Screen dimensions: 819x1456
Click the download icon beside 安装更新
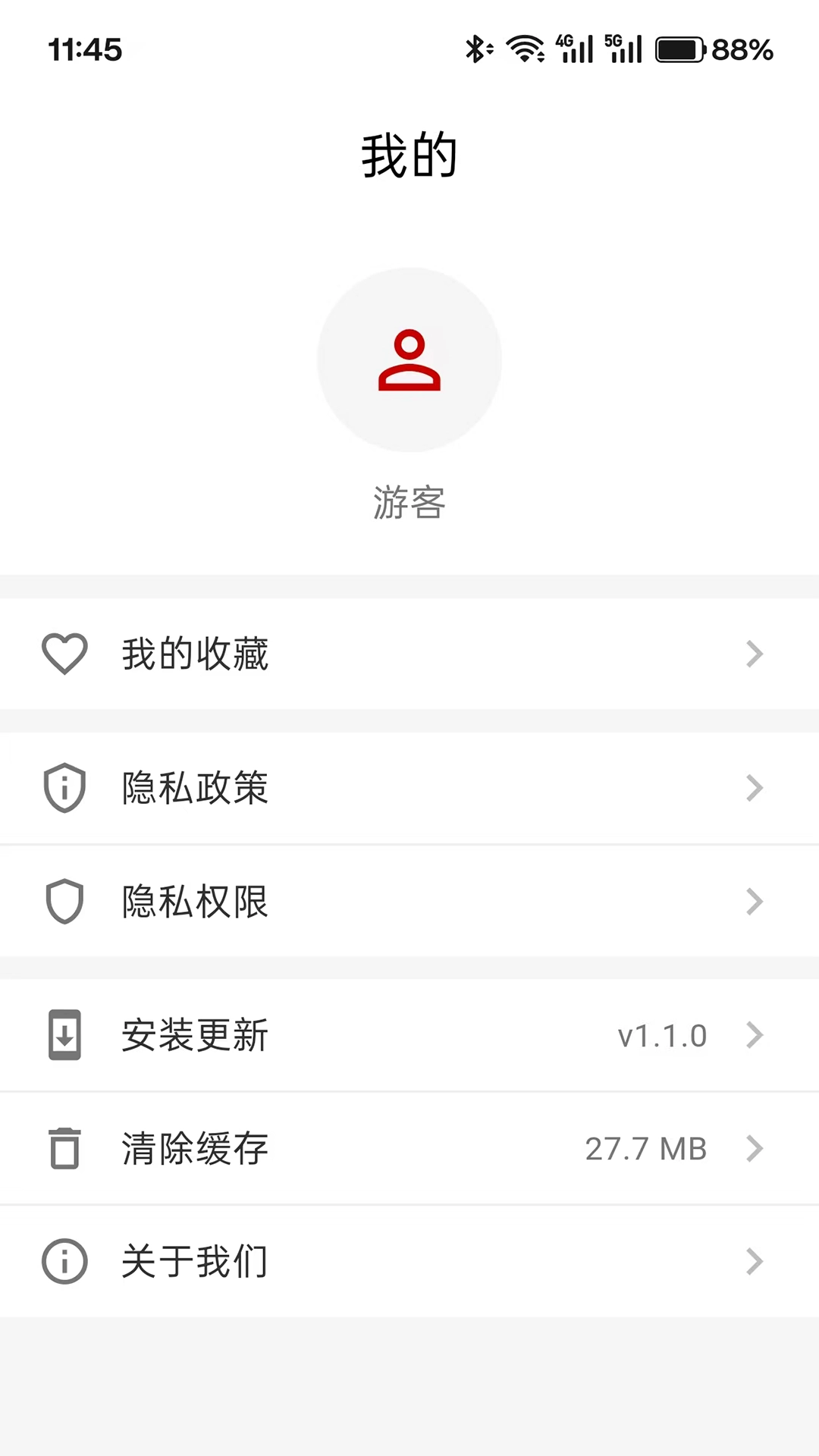pyautogui.click(x=64, y=1034)
